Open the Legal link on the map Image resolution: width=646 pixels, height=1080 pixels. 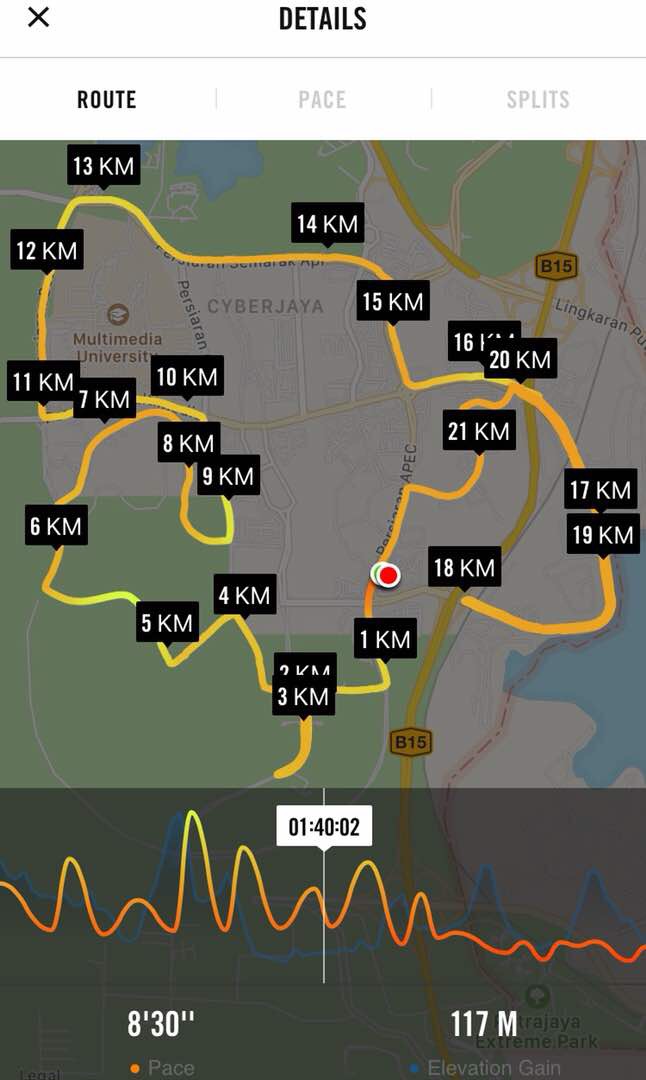click(39, 1074)
